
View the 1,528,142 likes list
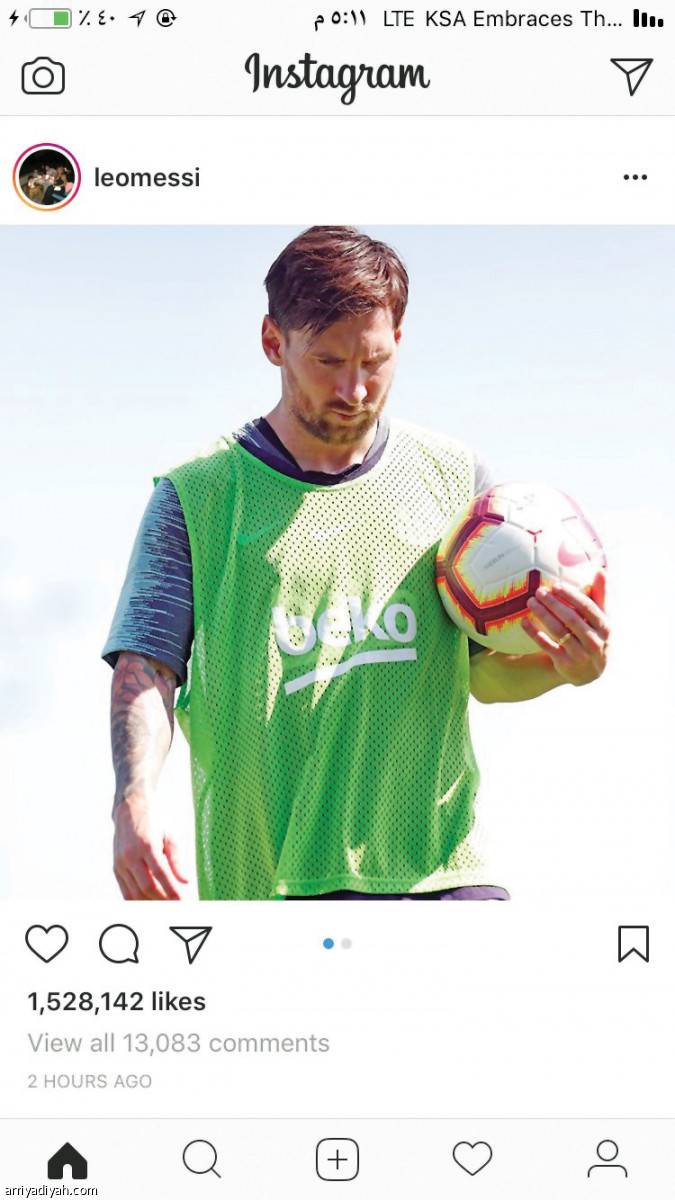(116, 1001)
